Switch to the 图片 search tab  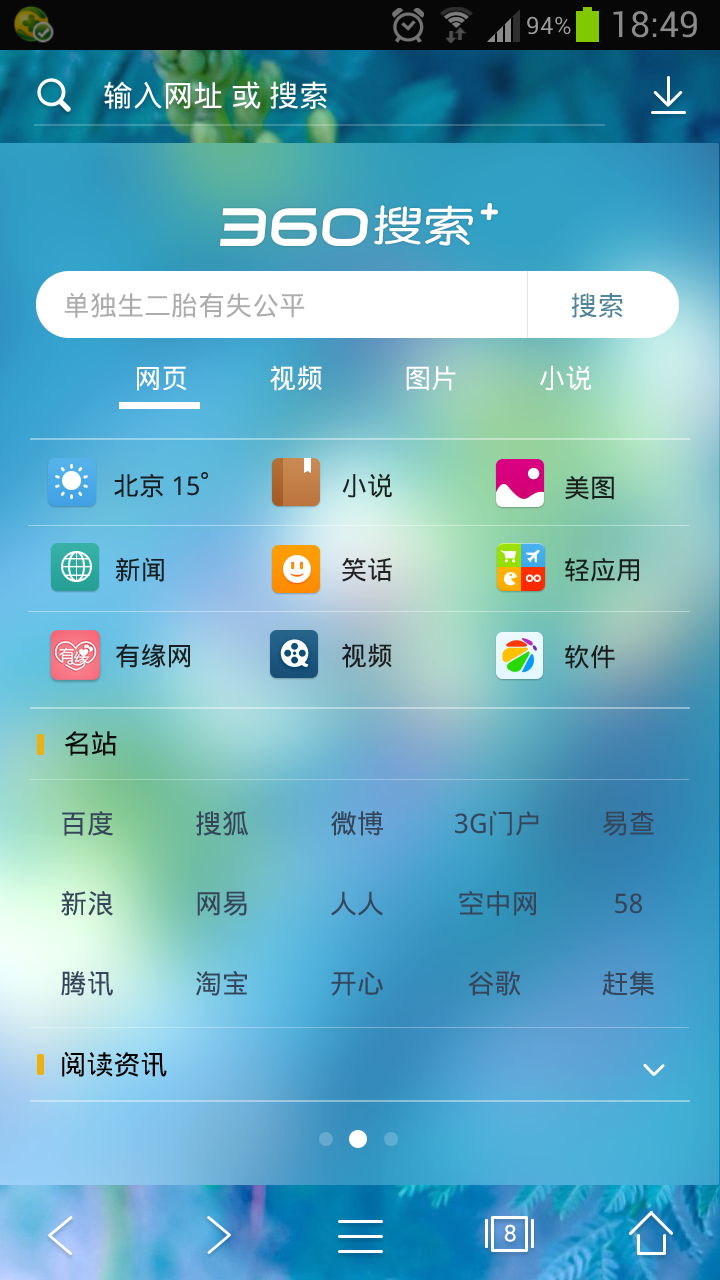coord(430,378)
